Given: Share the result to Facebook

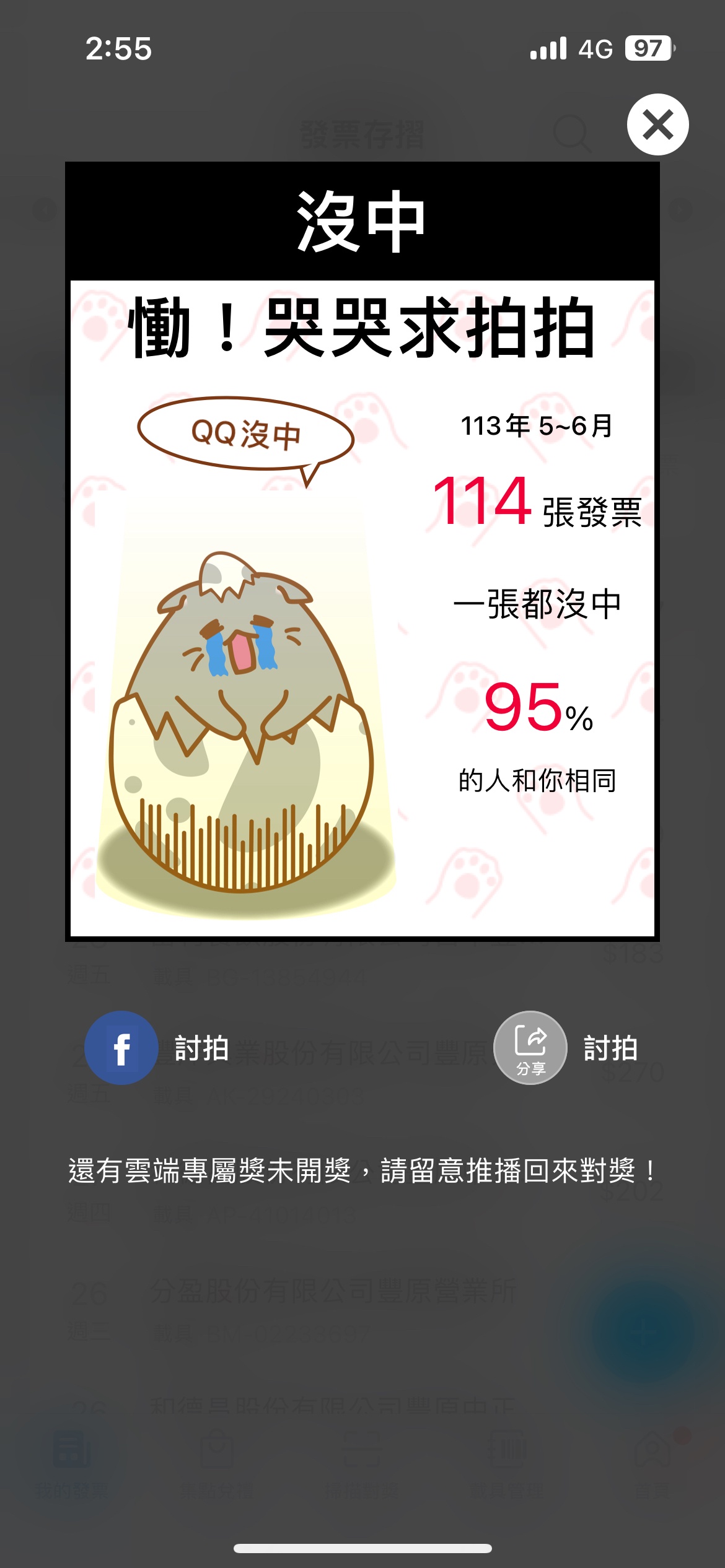Looking at the screenshot, I should (121, 1048).
